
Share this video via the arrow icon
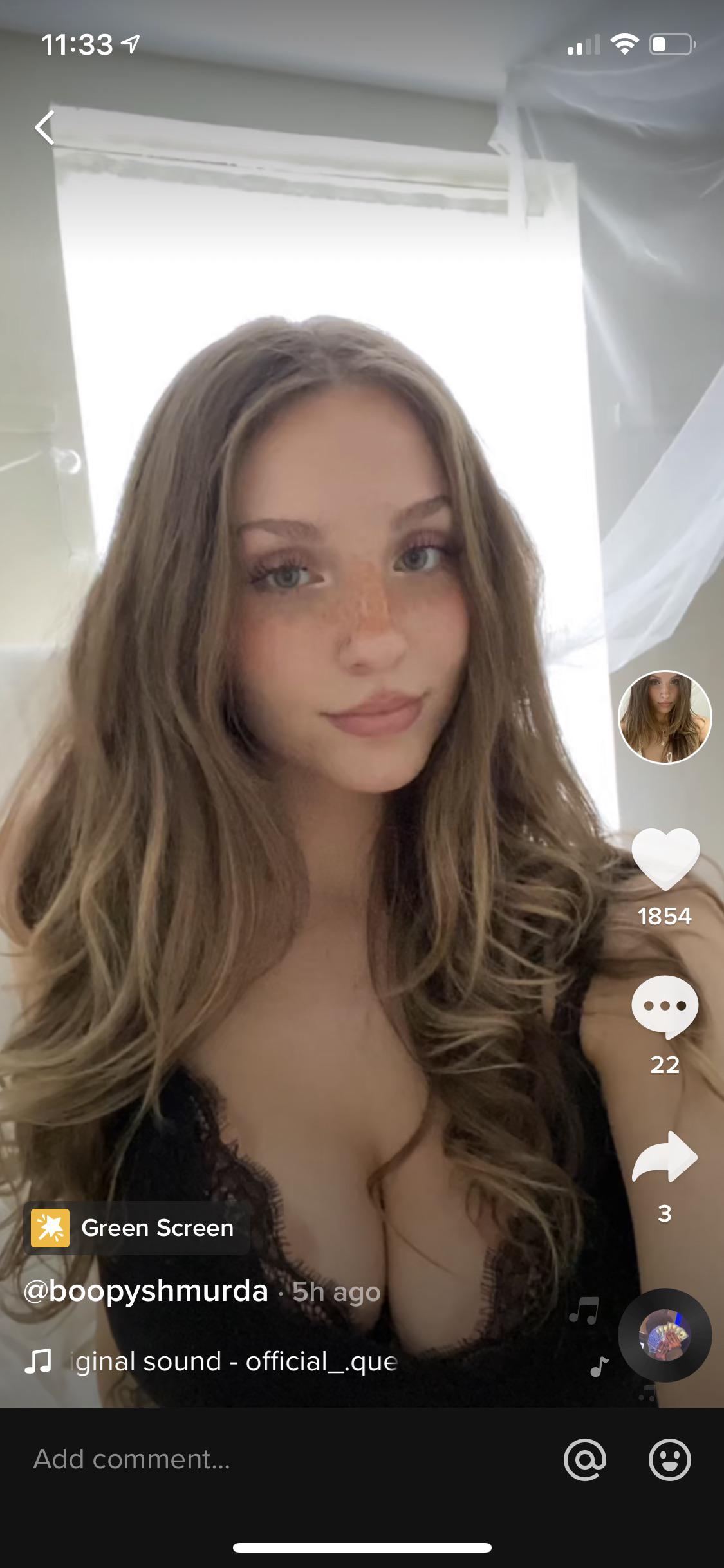click(x=665, y=1157)
